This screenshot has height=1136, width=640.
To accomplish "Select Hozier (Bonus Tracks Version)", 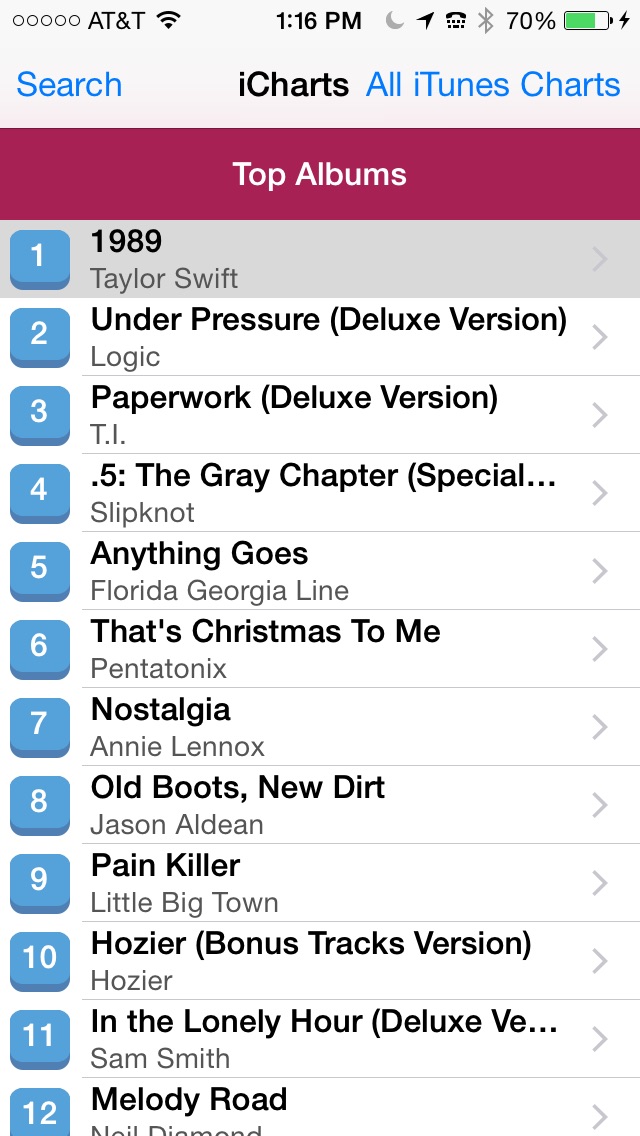I will click(320, 961).
